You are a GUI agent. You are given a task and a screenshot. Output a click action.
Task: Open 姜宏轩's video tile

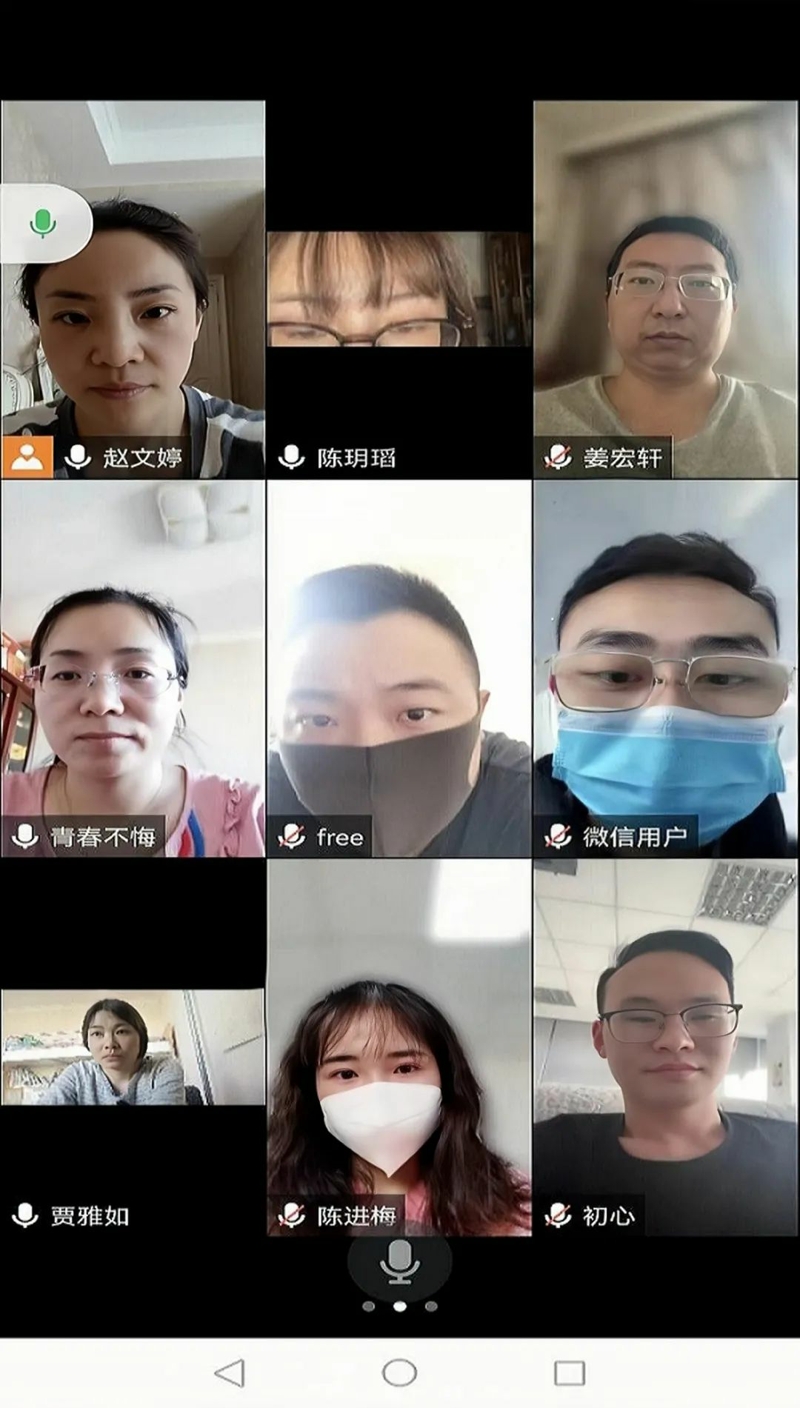[665, 290]
